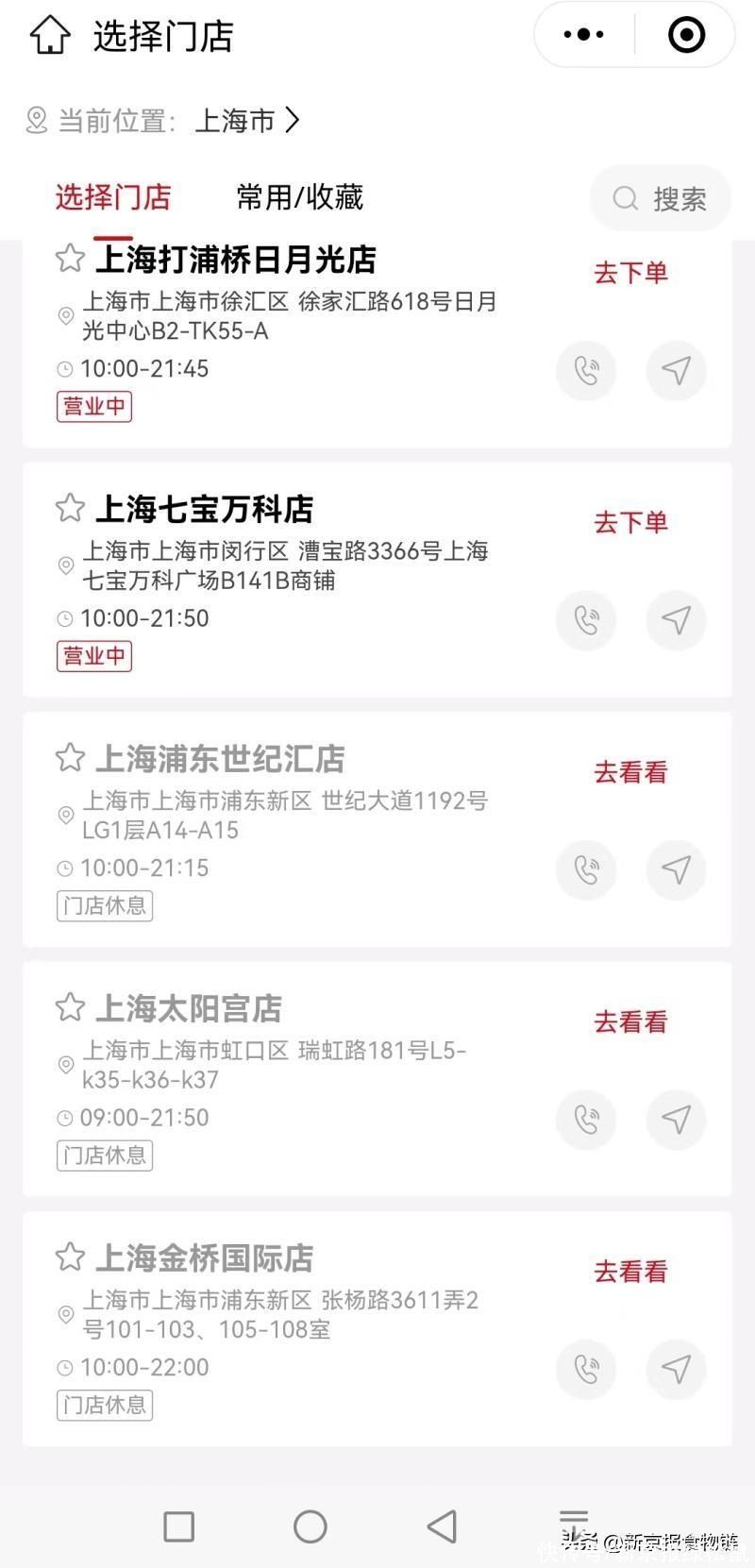Call 上海浦东世纪汇店 with the phone icon
Screen dimensions: 755x1568
coord(586,869)
